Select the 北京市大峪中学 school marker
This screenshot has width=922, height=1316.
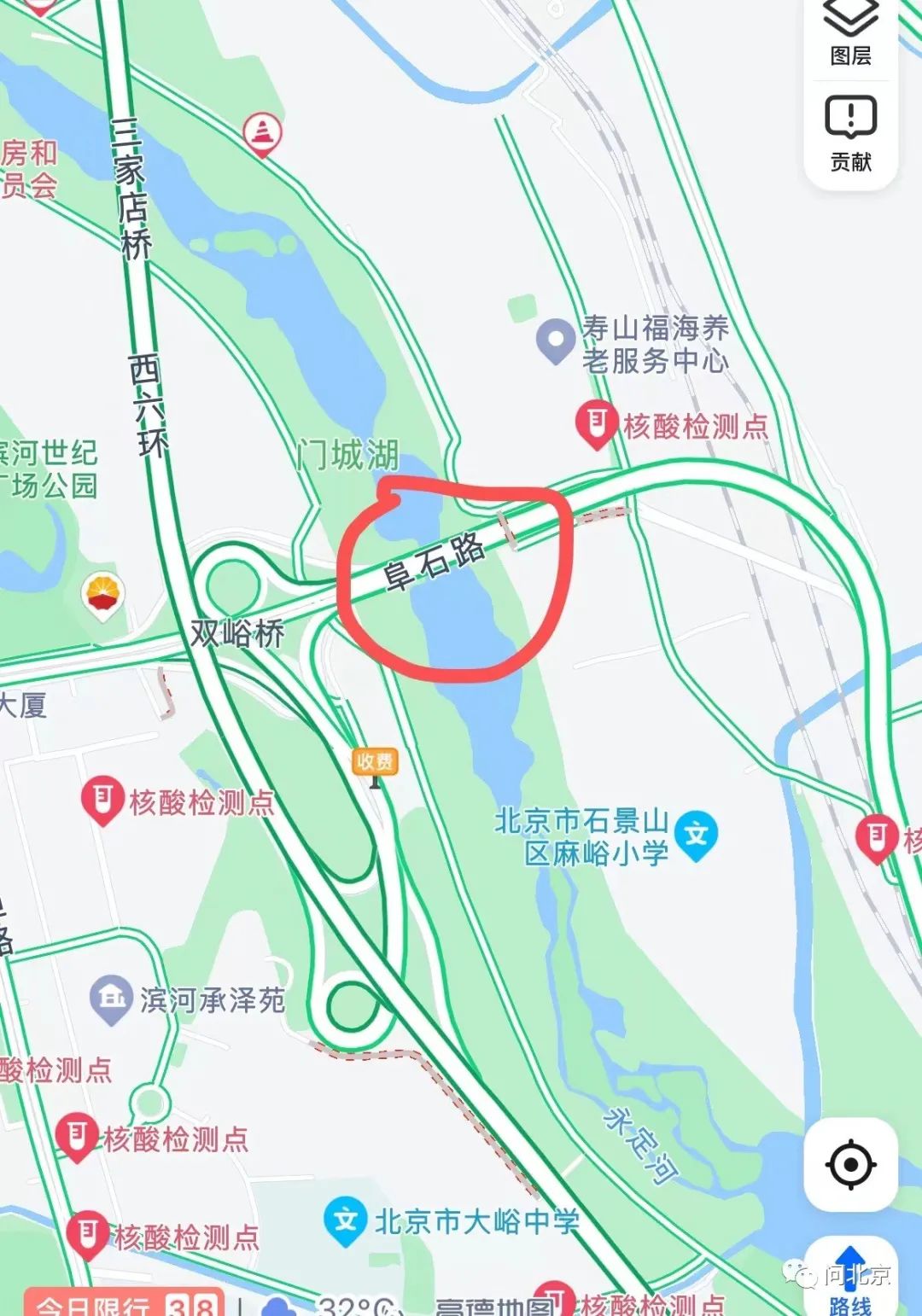coord(345,1220)
